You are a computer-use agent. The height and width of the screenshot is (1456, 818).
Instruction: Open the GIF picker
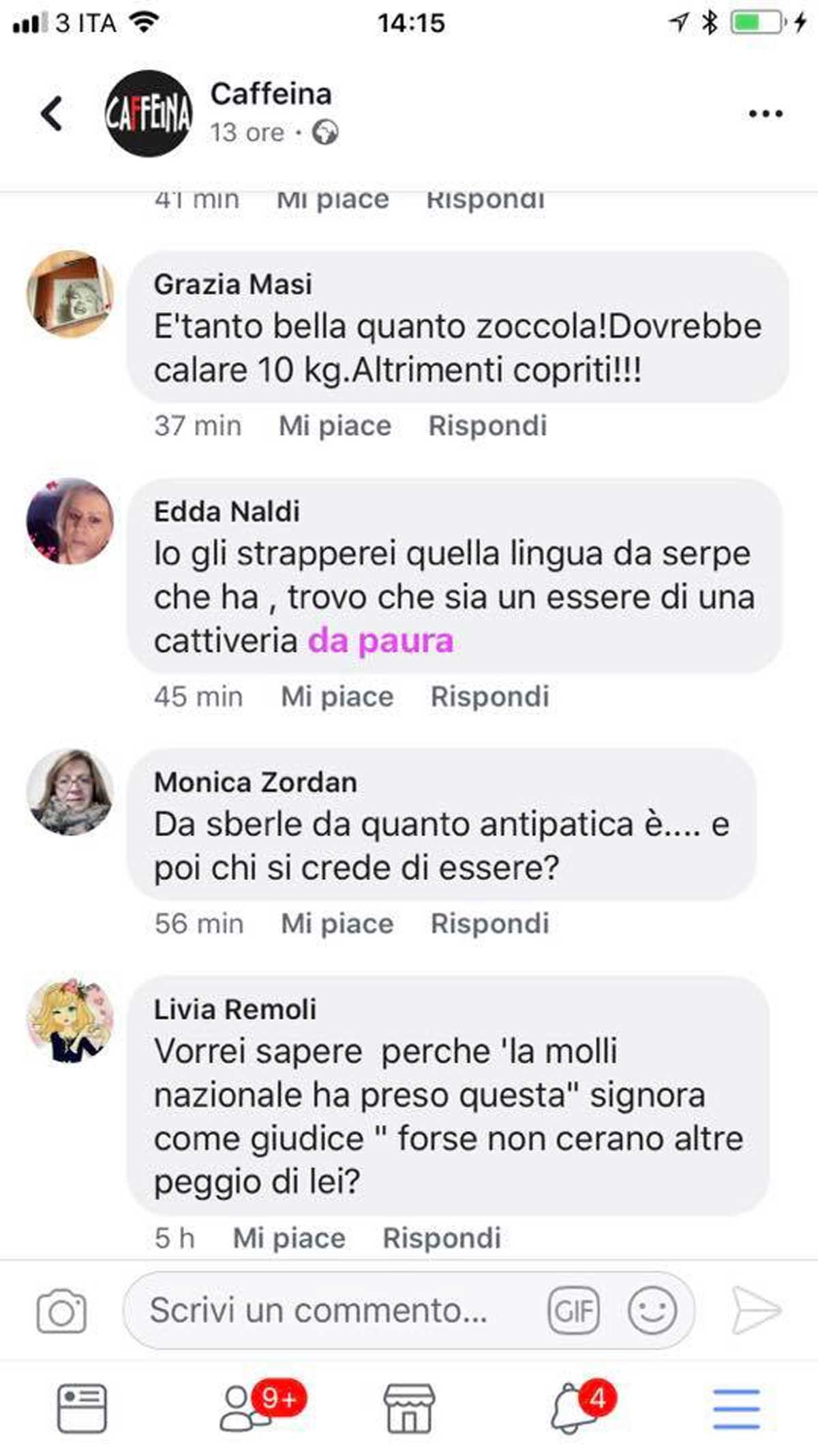[573, 1311]
